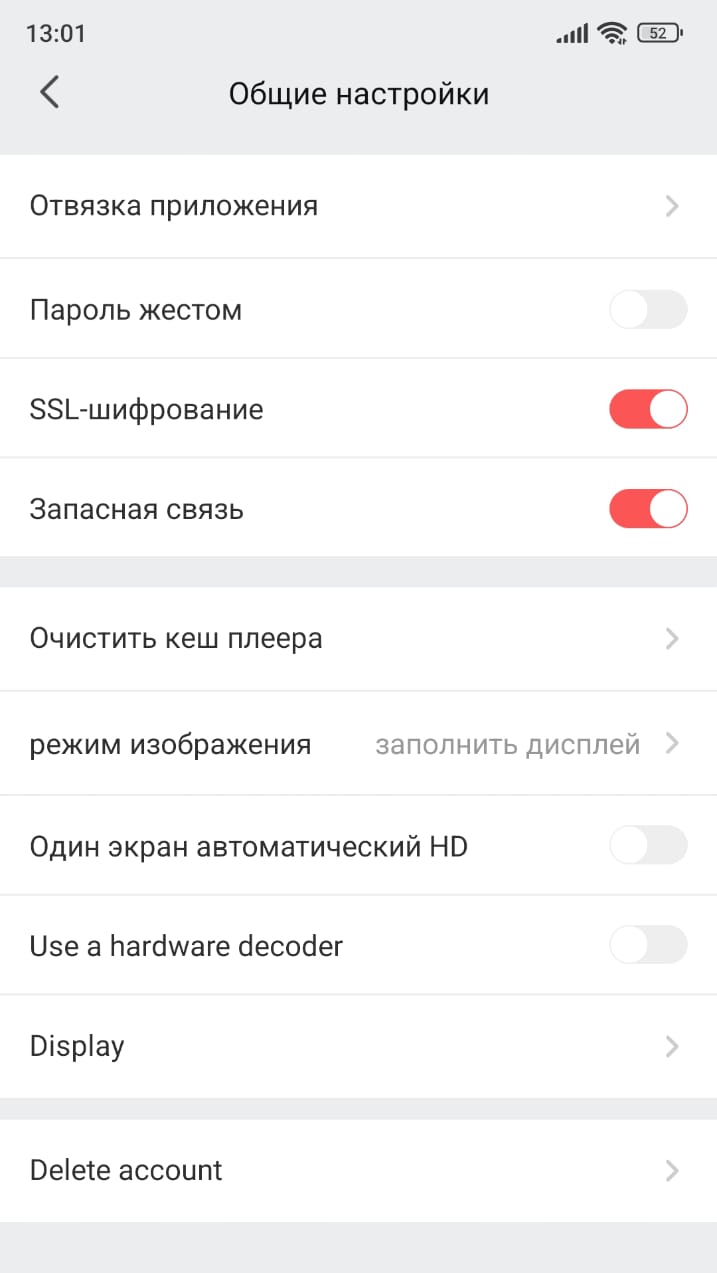Disable the Запасная связь switch

[x=648, y=509]
